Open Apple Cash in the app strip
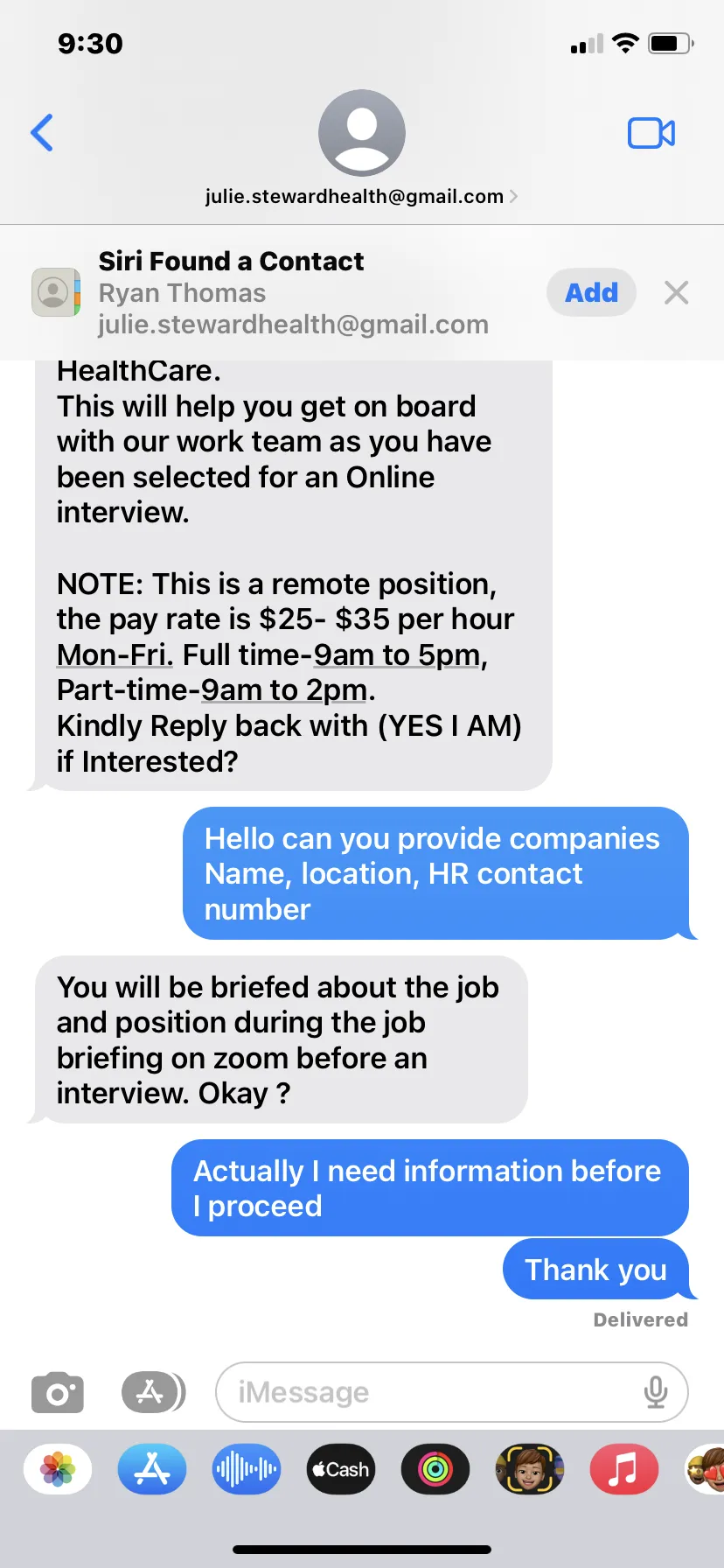This screenshot has height=1568, width=724. (x=341, y=1469)
